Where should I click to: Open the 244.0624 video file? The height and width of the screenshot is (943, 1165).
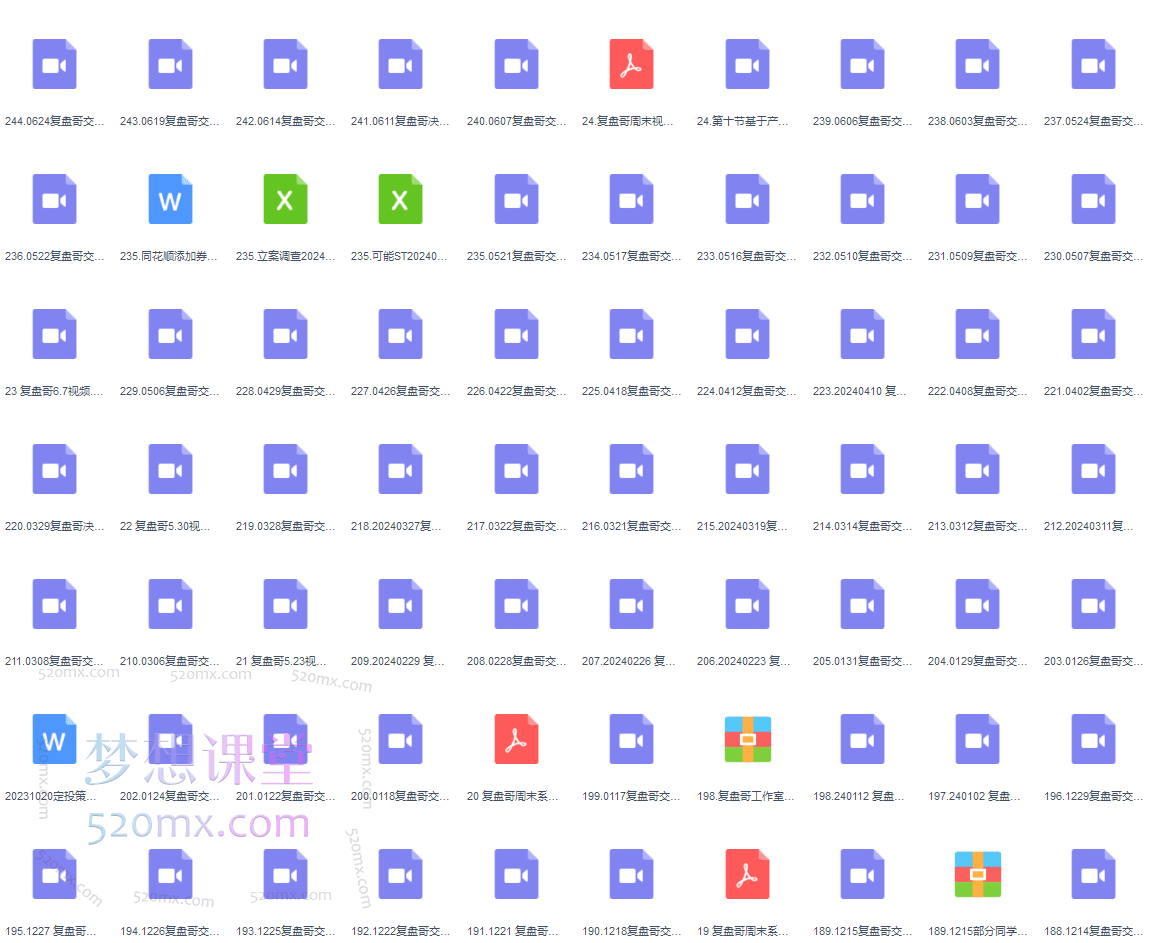[54, 65]
